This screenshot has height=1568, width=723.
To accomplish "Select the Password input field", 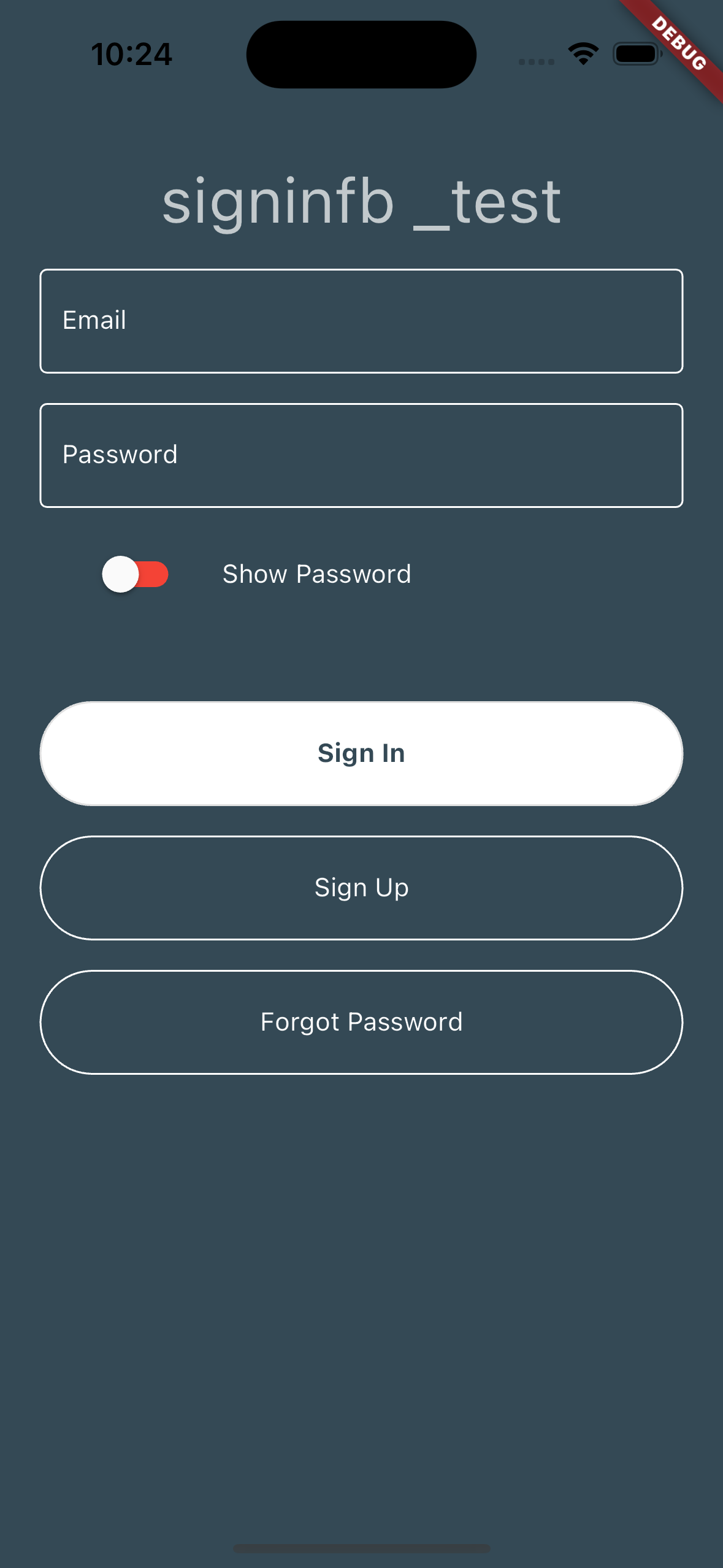I will 361,455.
